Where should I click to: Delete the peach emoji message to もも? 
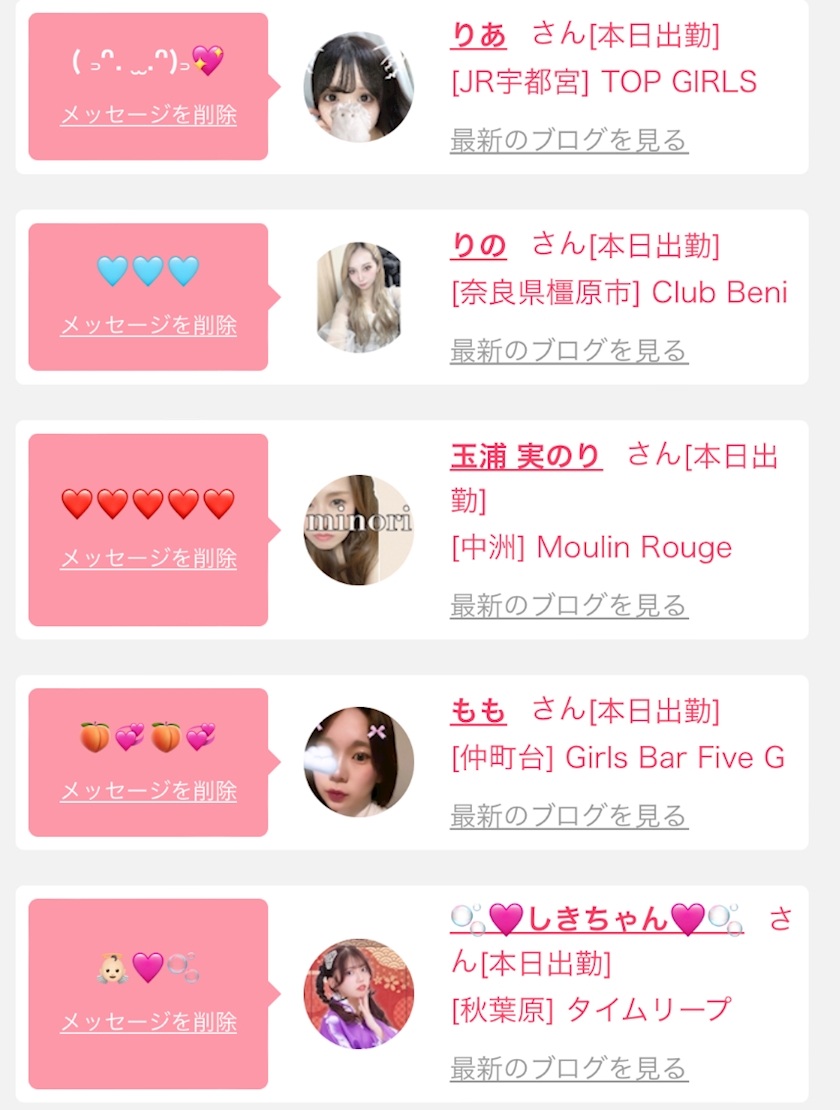(x=149, y=790)
